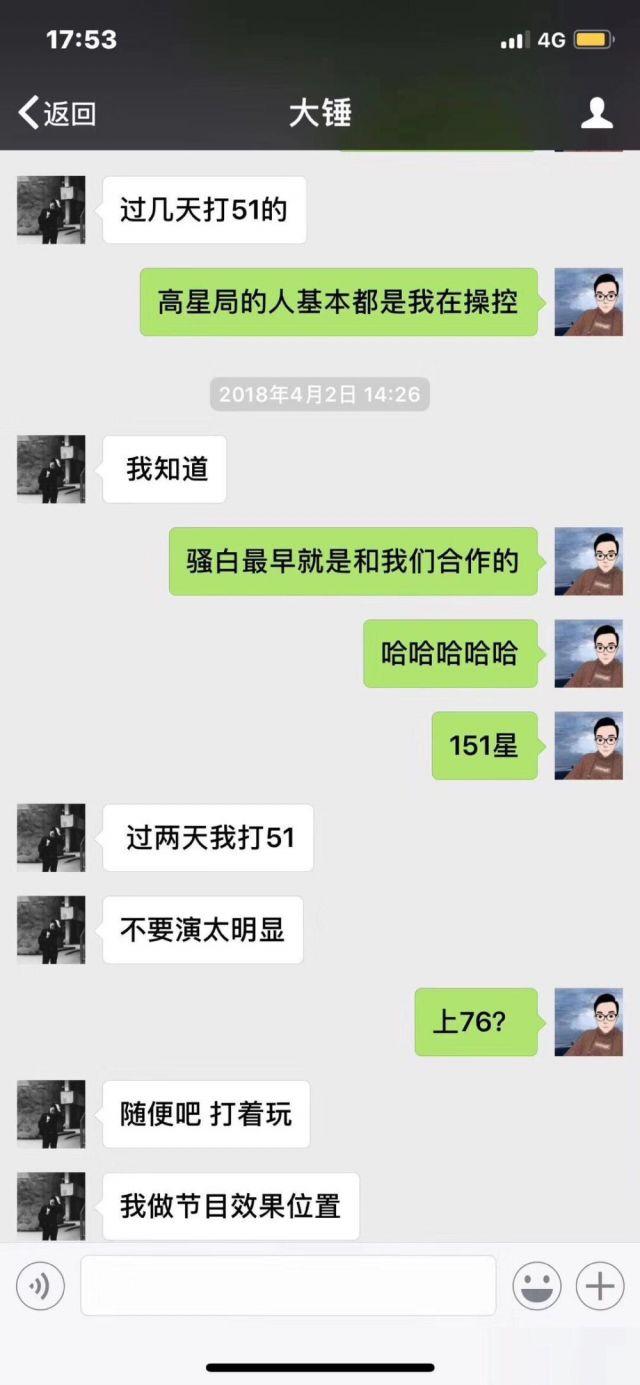Focus the message text field
Viewport: 640px width, 1385px height.
click(288, 1286)
